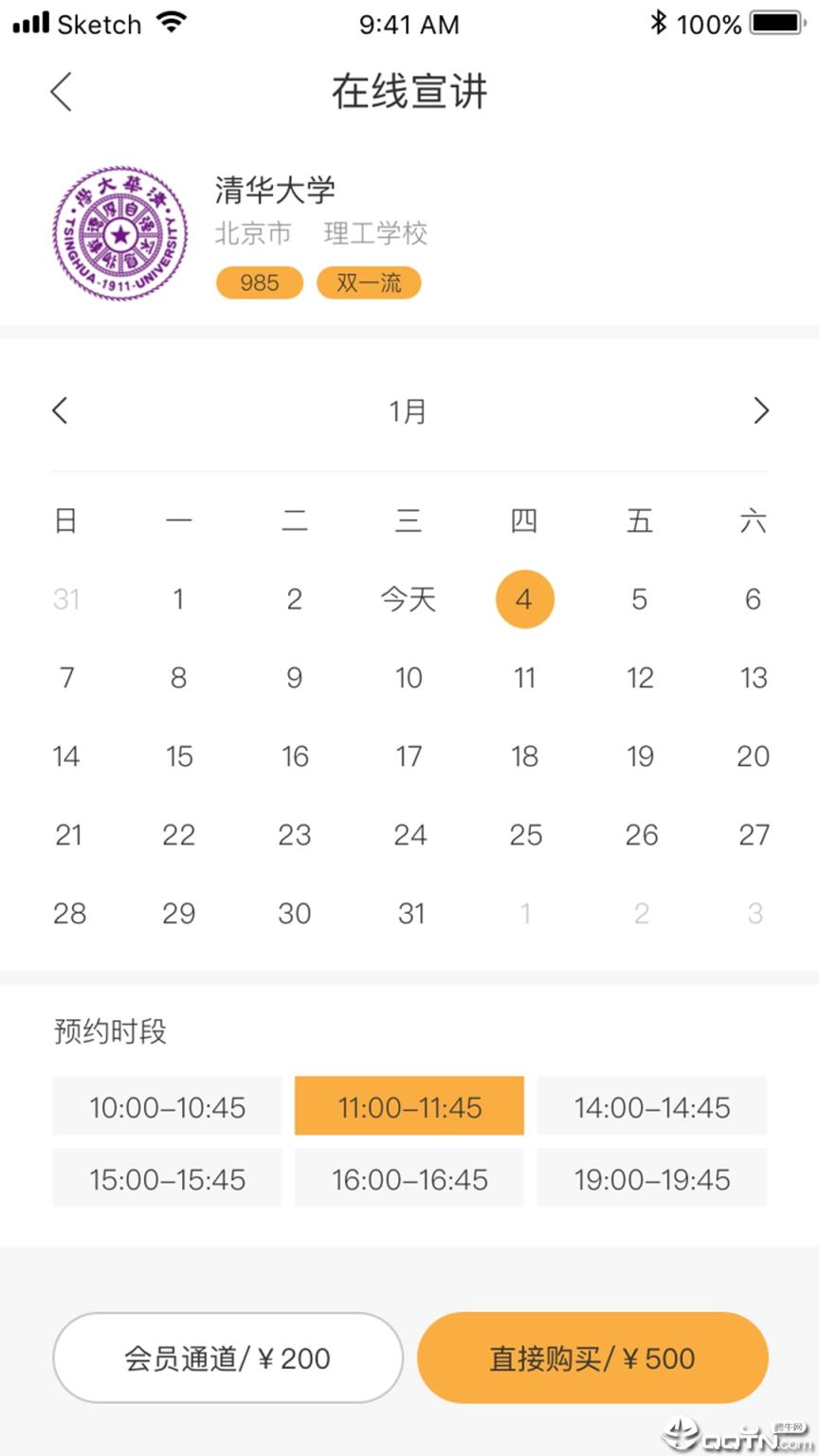The height and width of the screenshot is (1456, 819).
Task: Enable the 19:00–19:45 time slot
Action: click(x=651, y=1178)
